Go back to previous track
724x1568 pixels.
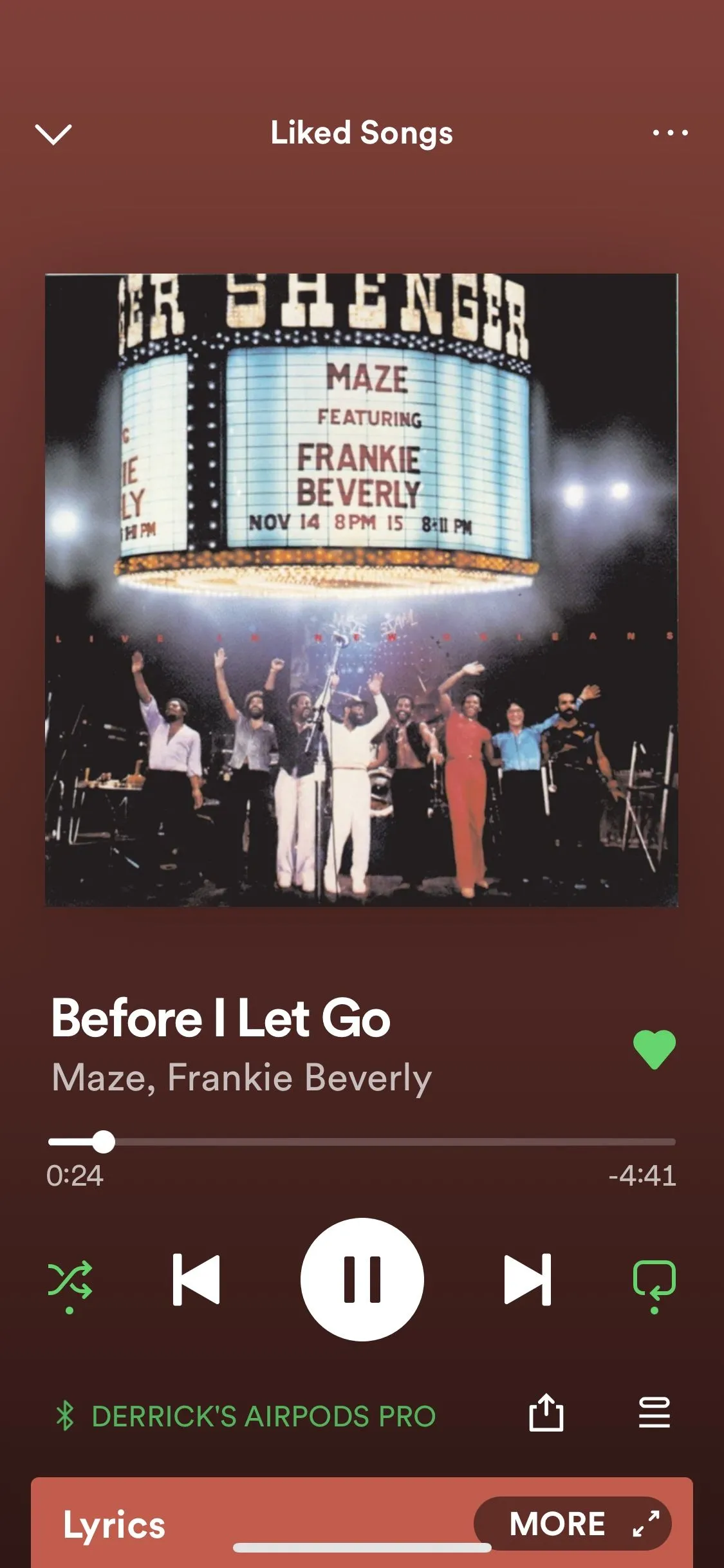coord(196,1279)
